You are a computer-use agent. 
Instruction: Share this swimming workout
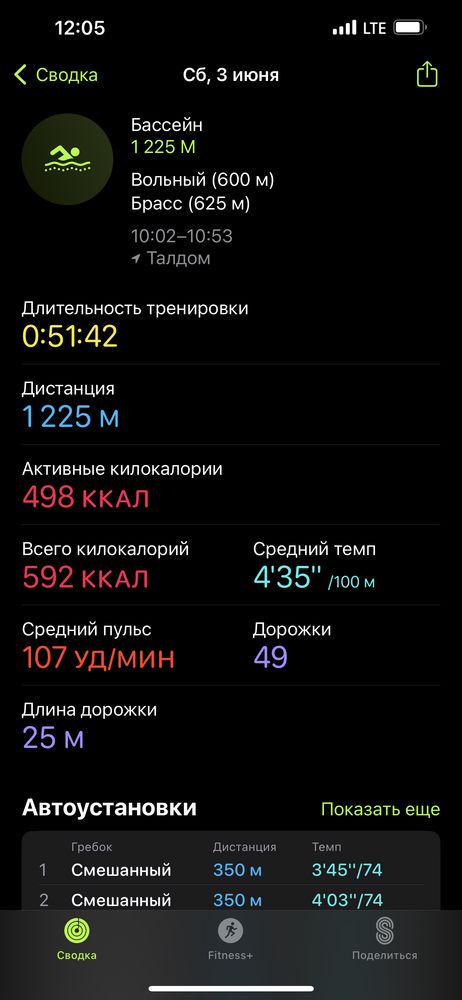coord(427,74)
